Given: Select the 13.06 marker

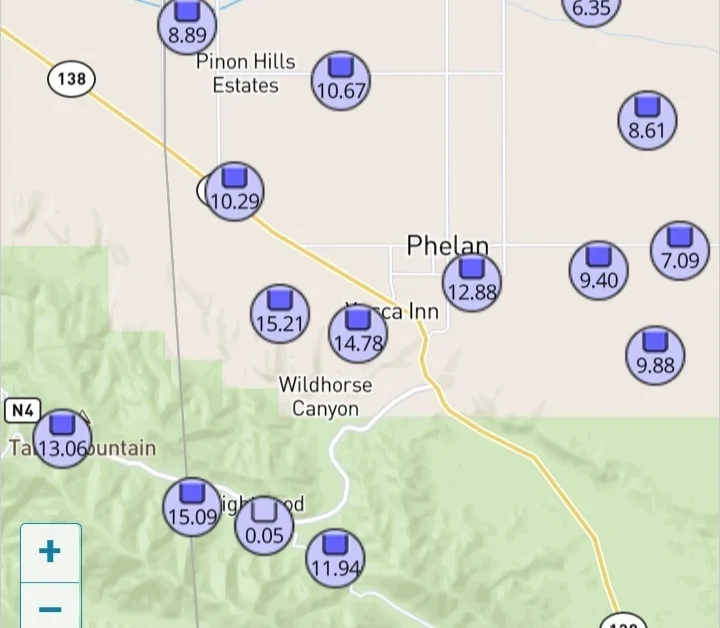Looking at the screenshot, I should 63,438.
